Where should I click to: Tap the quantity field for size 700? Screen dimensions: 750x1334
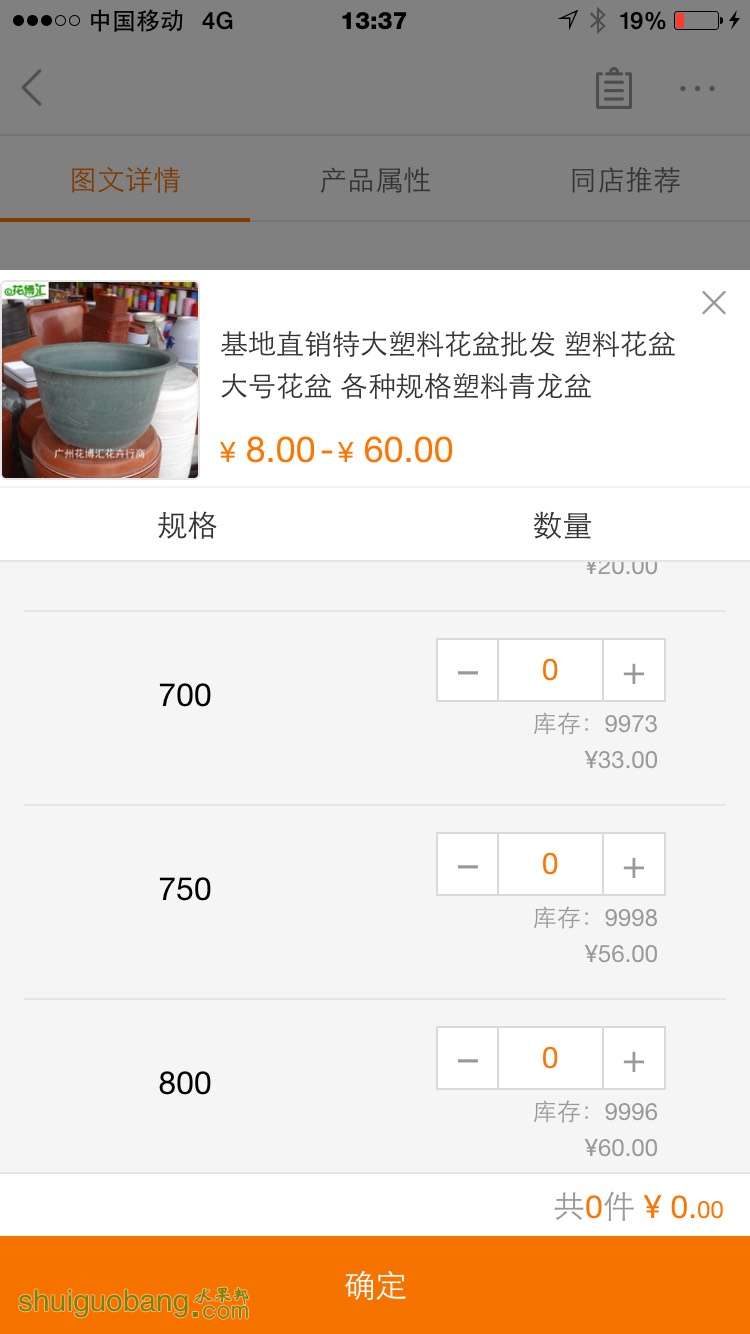click(550, 671)
